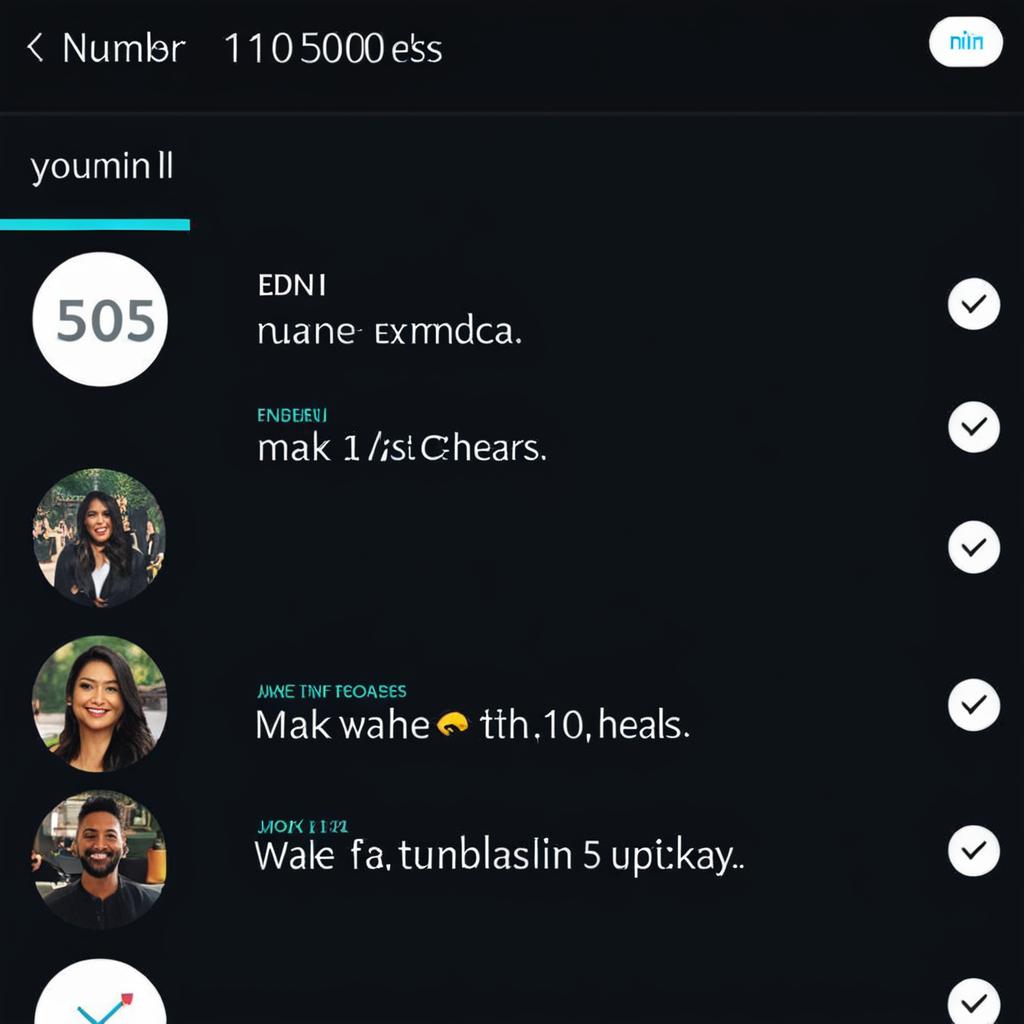1024x1024 pixels.
Task: Open the 'nuane exmdca.' row
Action: [389, 331]
